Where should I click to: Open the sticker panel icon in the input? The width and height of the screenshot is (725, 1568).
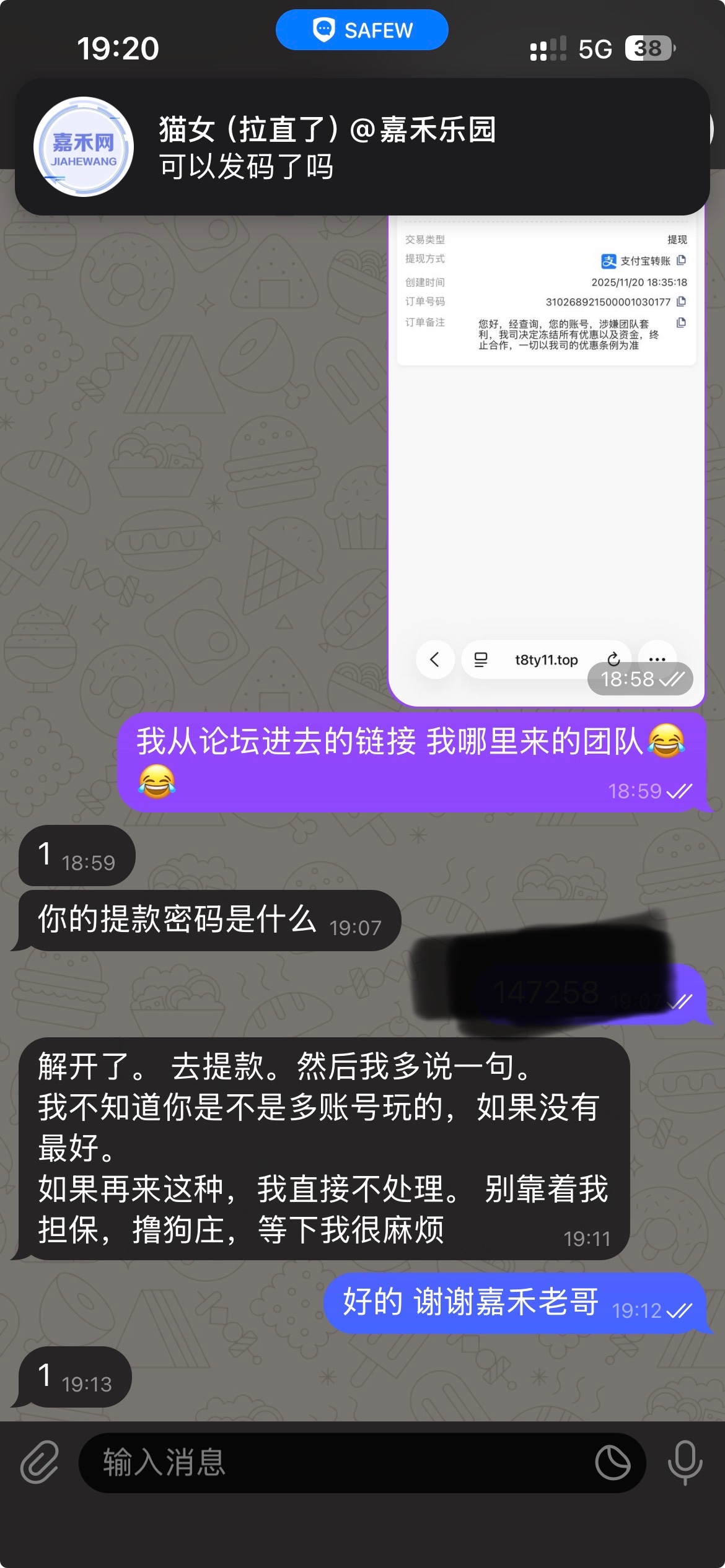coord(612,1463)
